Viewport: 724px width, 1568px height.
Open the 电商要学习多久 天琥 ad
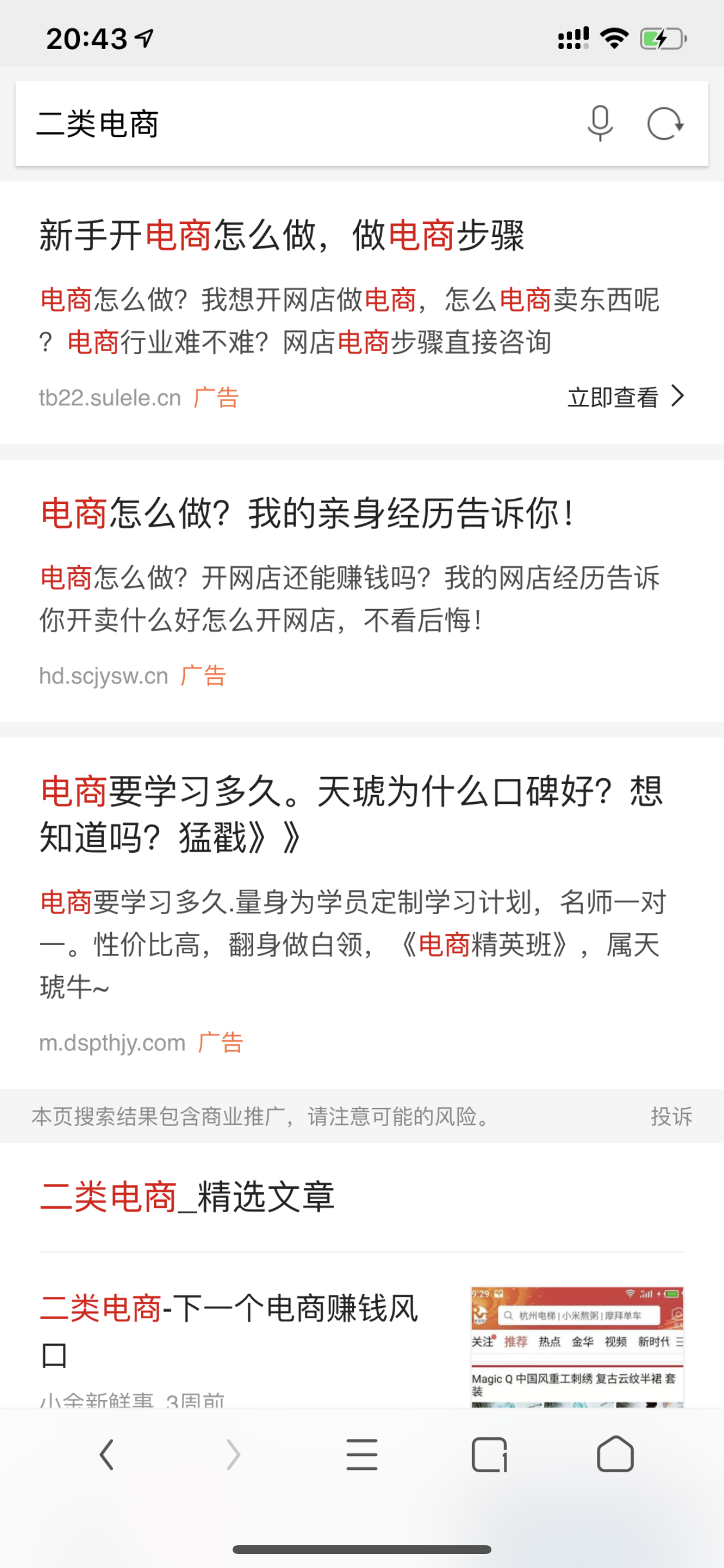coord(350,815)
